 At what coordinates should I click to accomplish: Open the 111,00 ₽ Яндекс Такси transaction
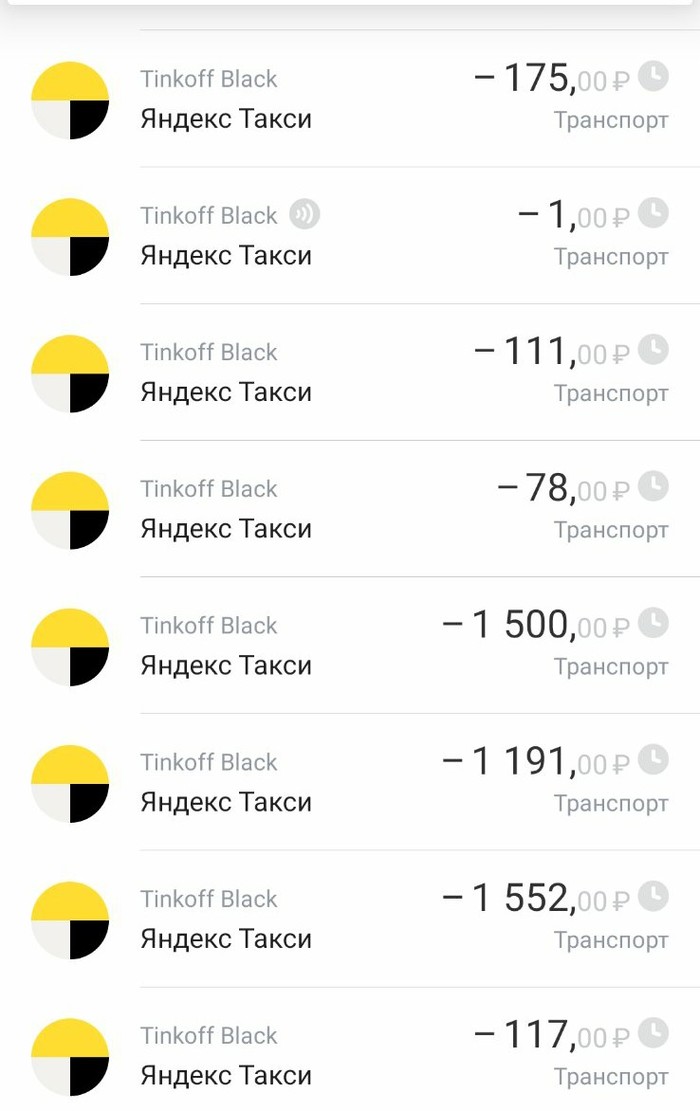(x=350, y=372)
